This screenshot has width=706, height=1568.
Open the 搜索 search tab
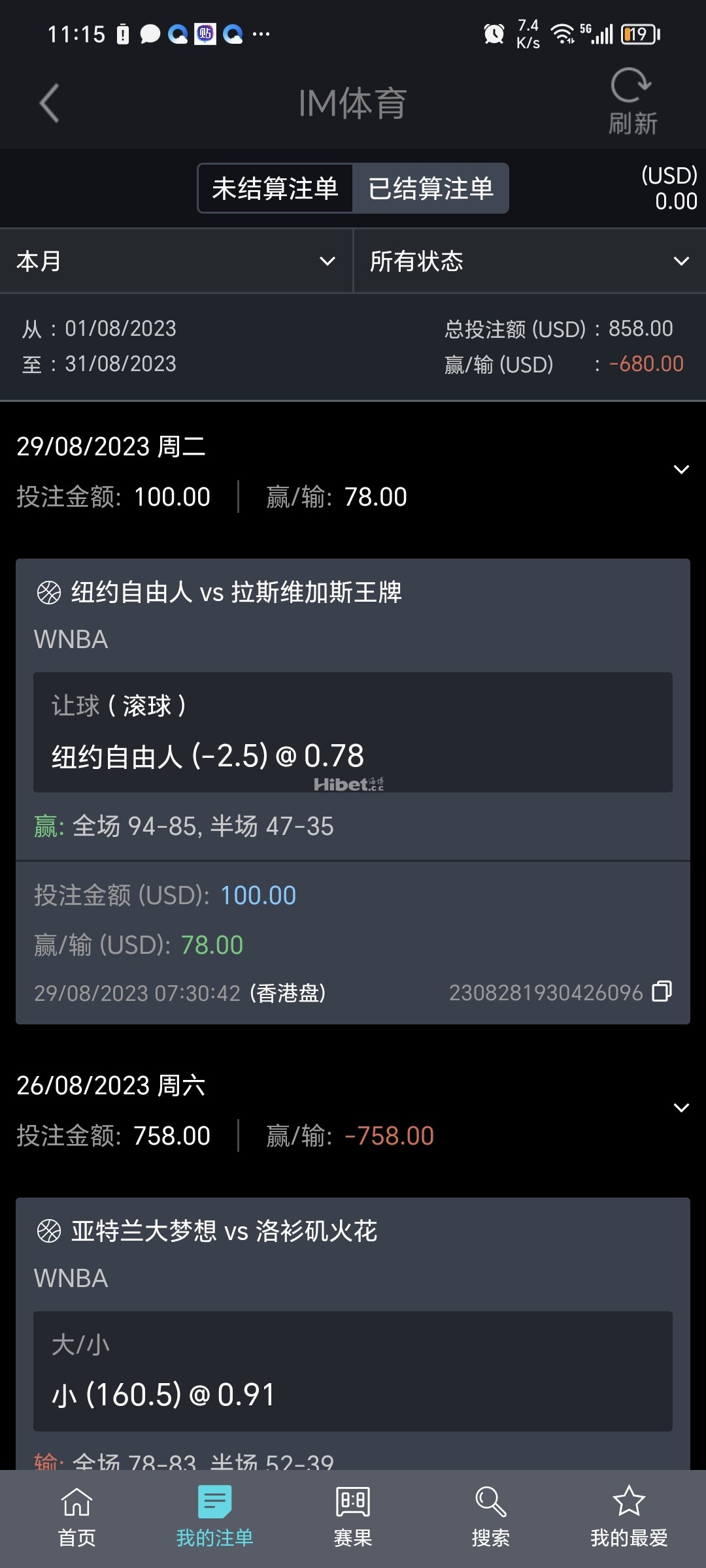pyautogui.click(x=491, y=1517)
